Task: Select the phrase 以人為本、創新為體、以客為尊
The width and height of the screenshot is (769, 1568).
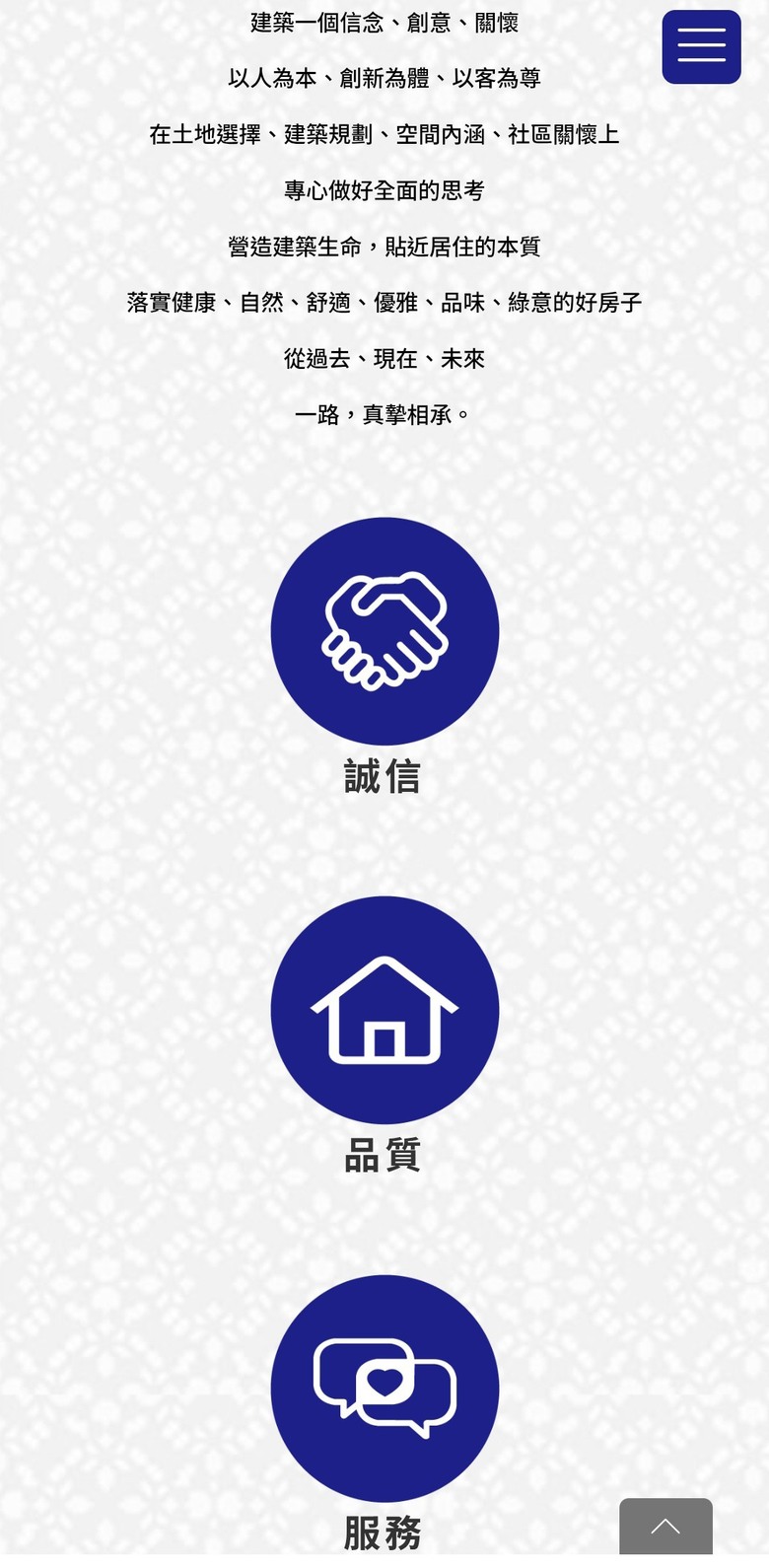Action: point(384,78)
